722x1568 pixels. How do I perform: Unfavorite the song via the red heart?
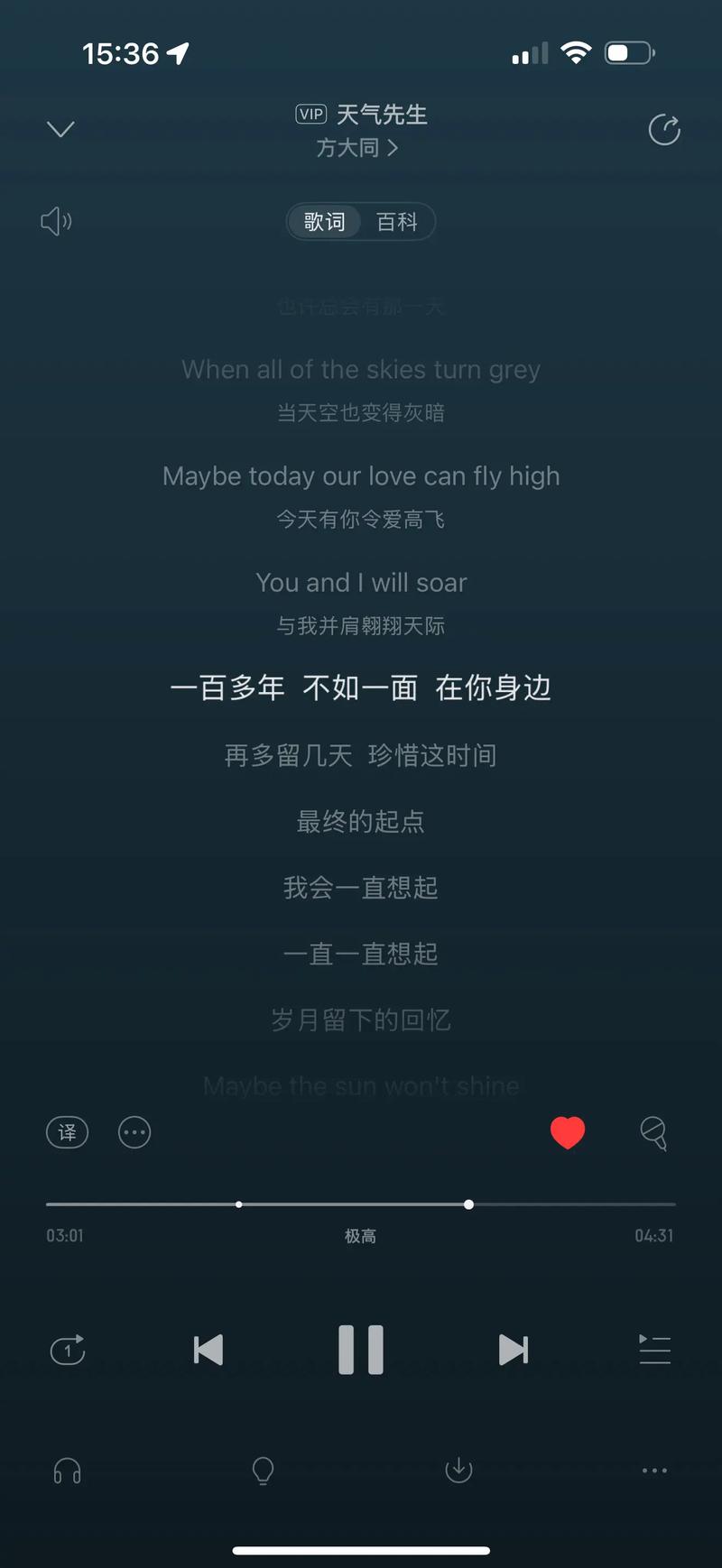[568, 1132]
